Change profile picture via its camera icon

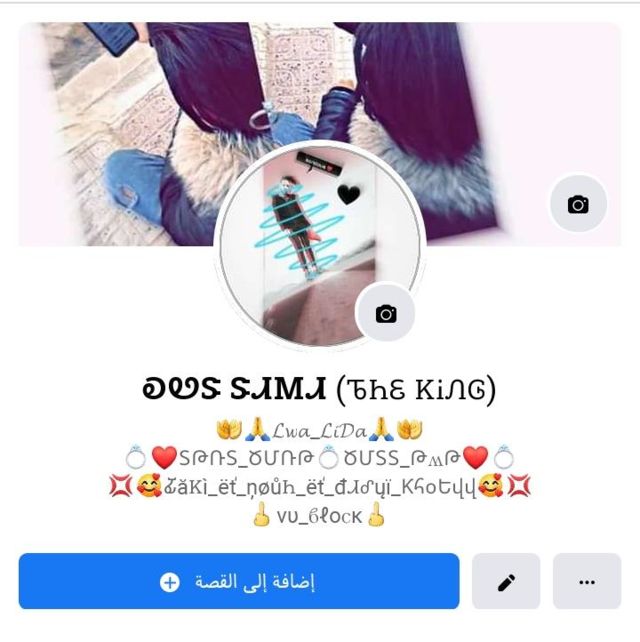386,313
